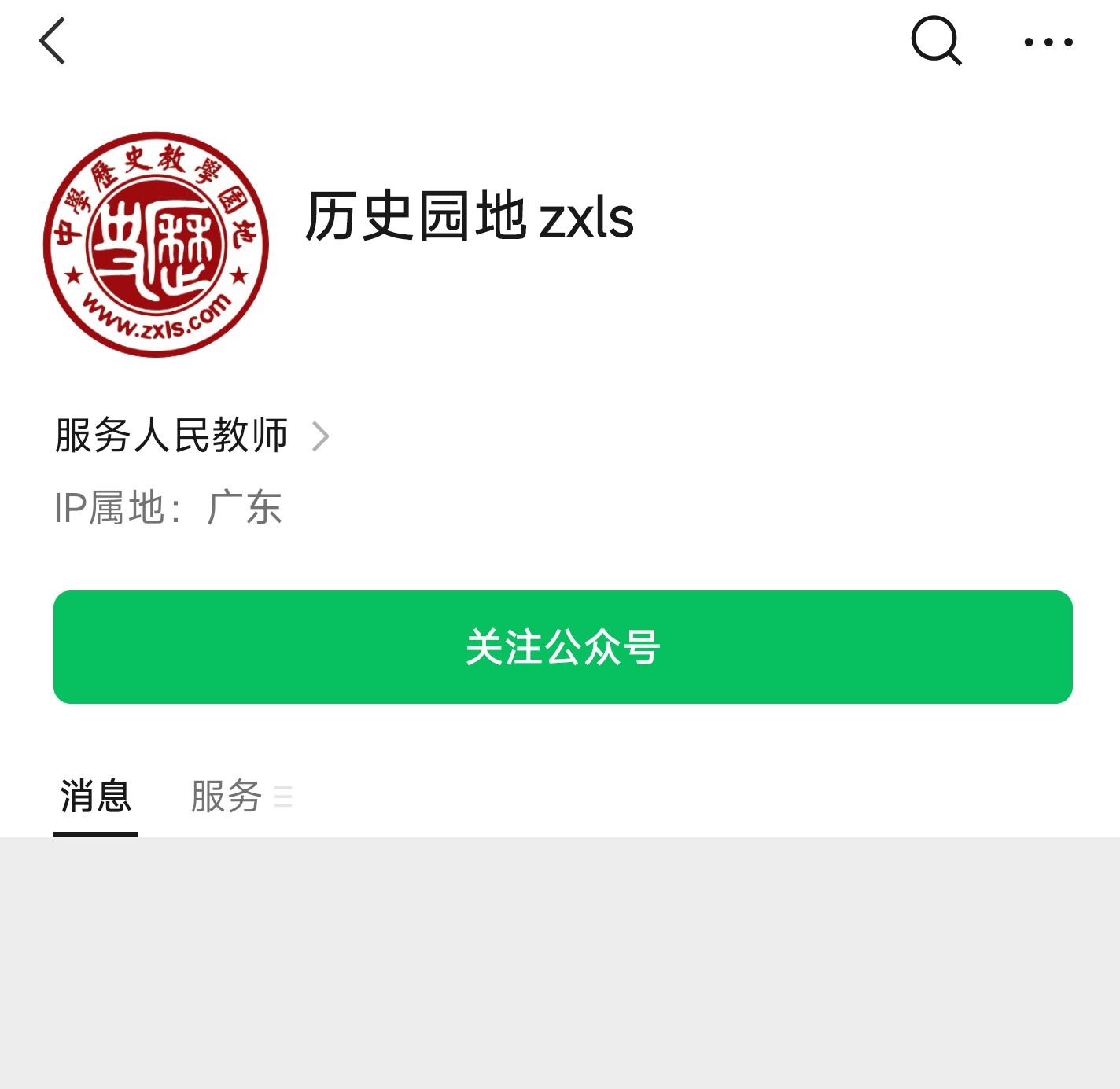Switch to the 消息 tab
Screen dimensions: 1120x1089
[96, 797]
